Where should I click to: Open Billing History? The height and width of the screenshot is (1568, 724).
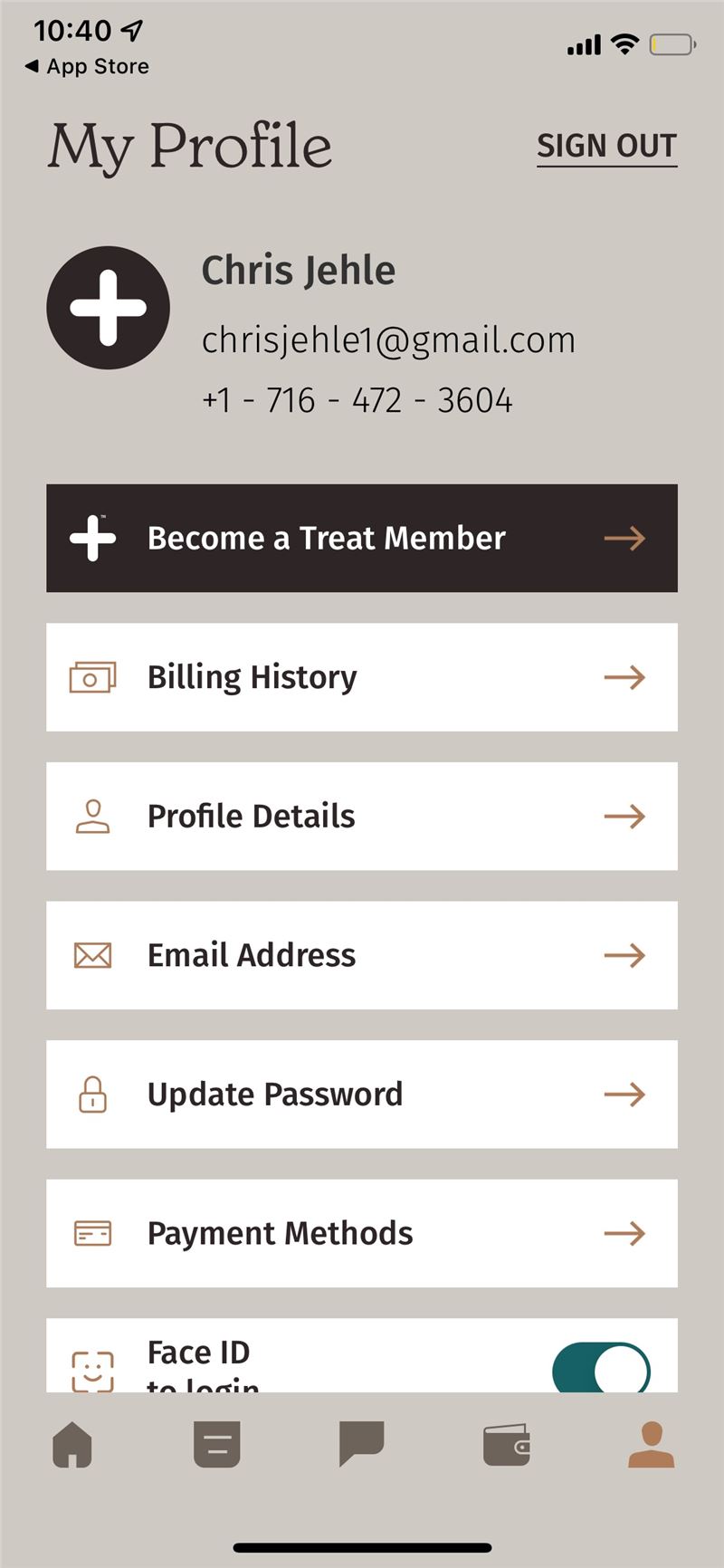coord(362,677)
